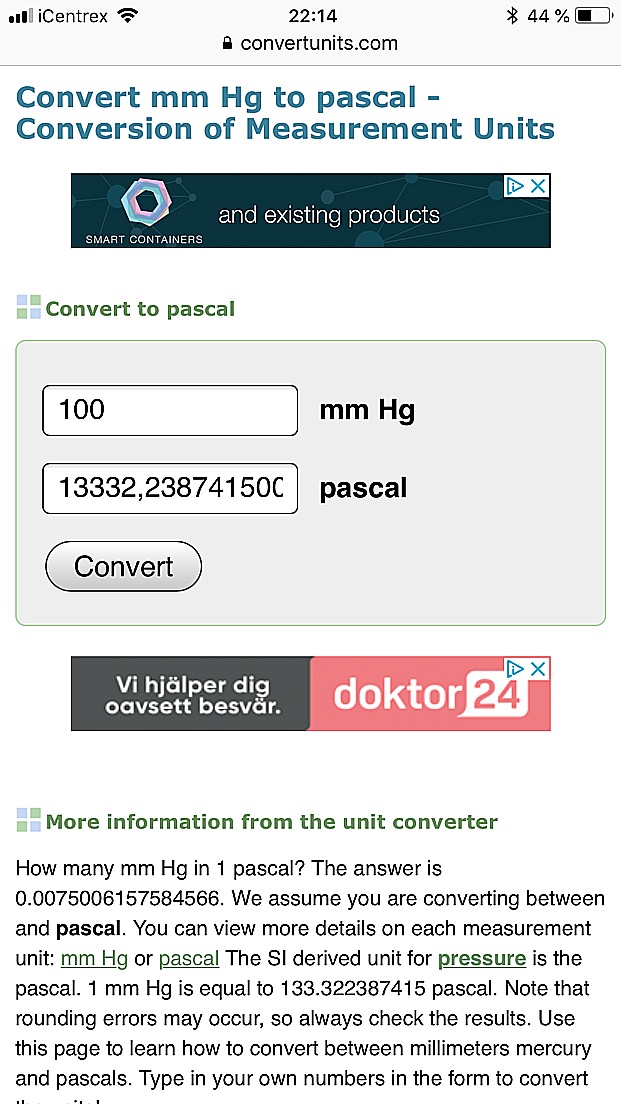
Task: Close the Smart Containers ad banner
Action: [x=538, y=186]
